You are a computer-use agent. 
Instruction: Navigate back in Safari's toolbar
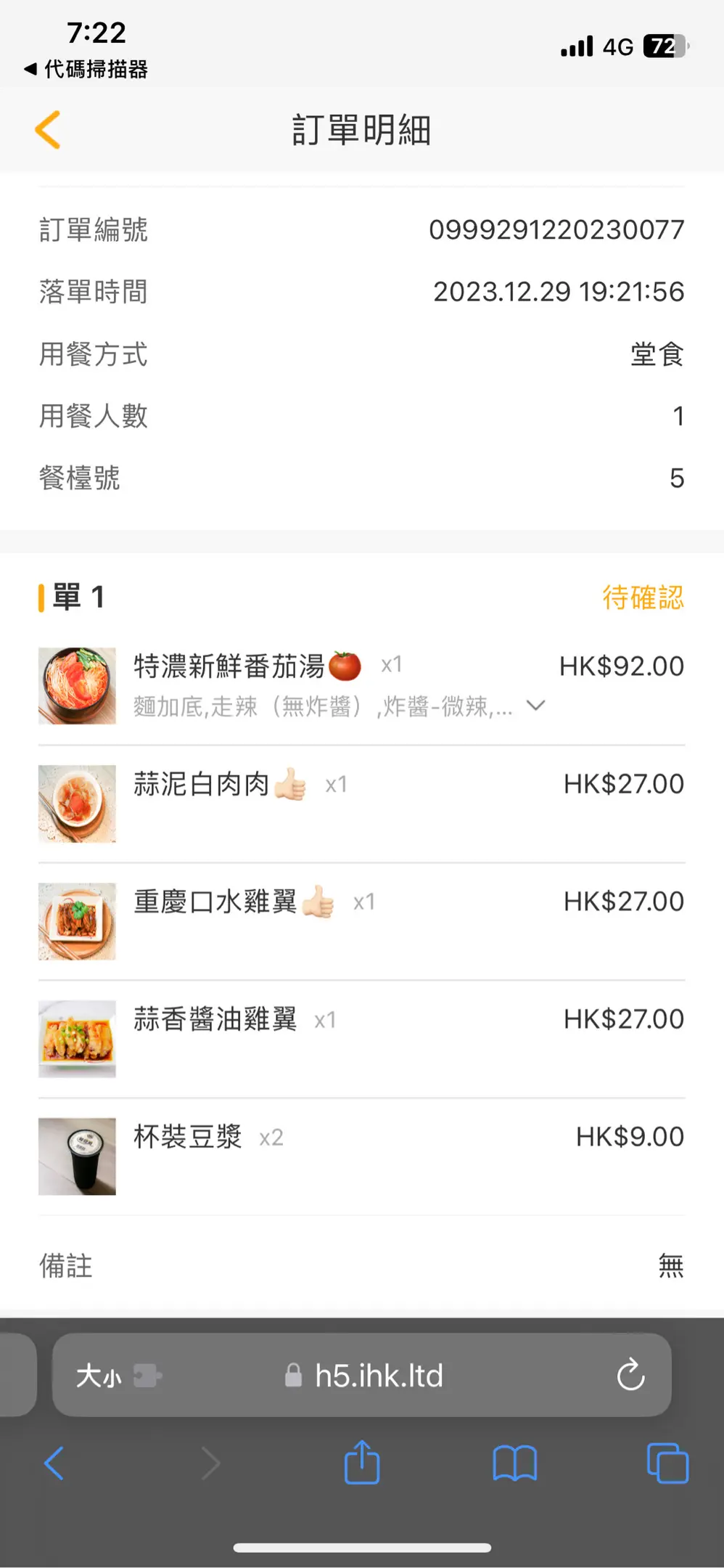point(54,1463)
